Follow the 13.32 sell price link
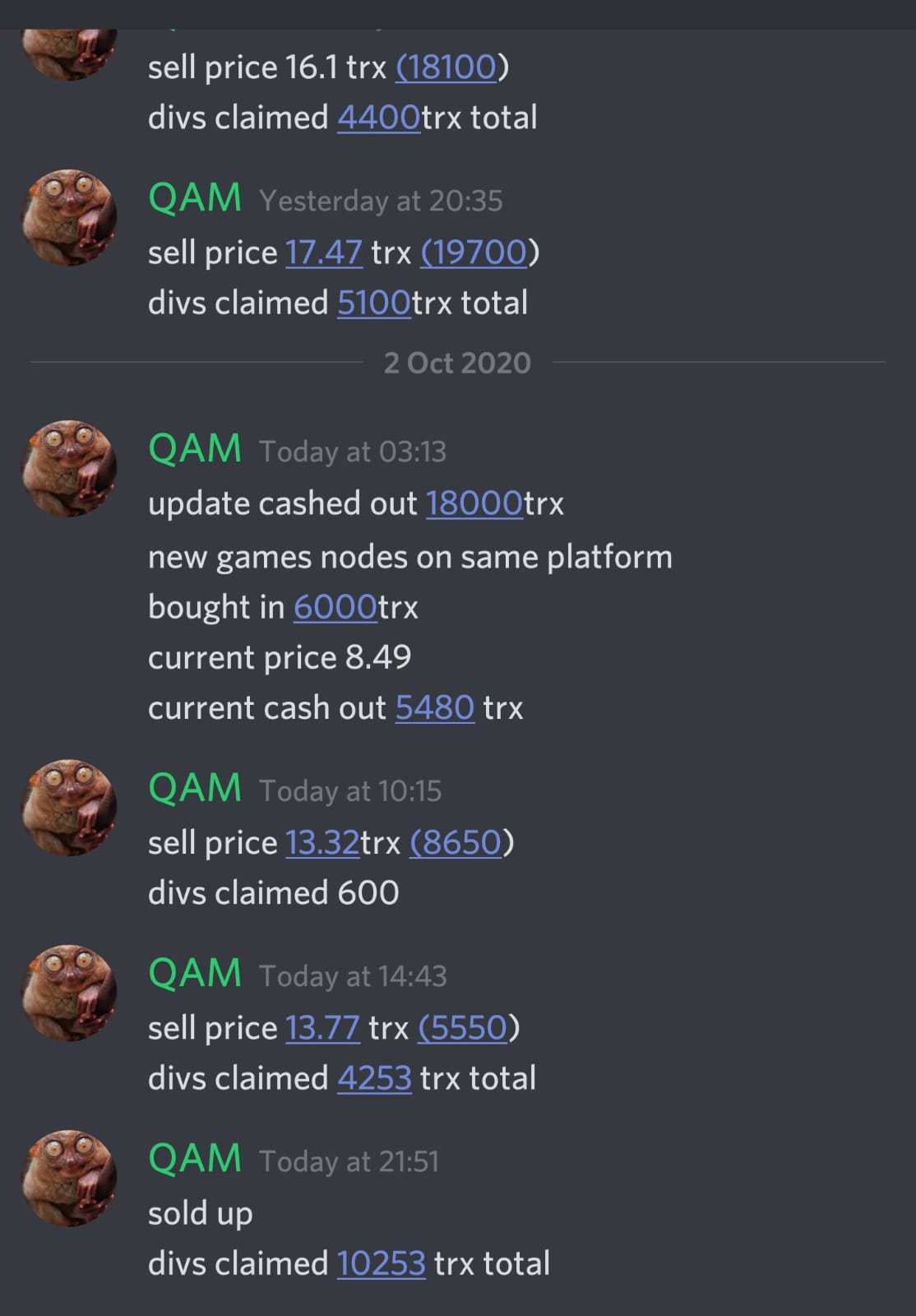 point(322,842)
